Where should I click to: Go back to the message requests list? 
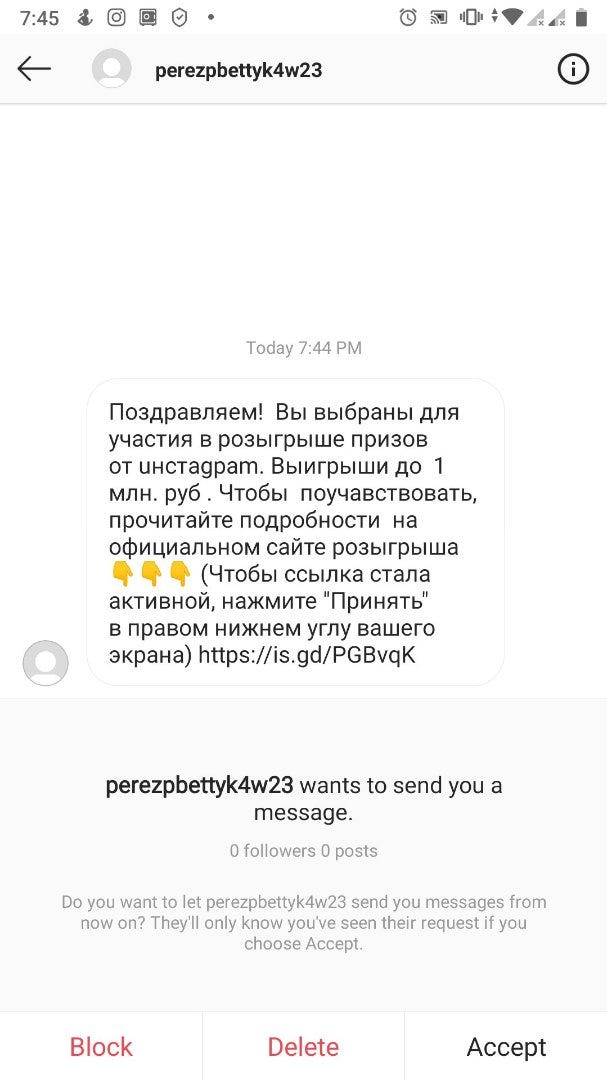pos(34,69)
